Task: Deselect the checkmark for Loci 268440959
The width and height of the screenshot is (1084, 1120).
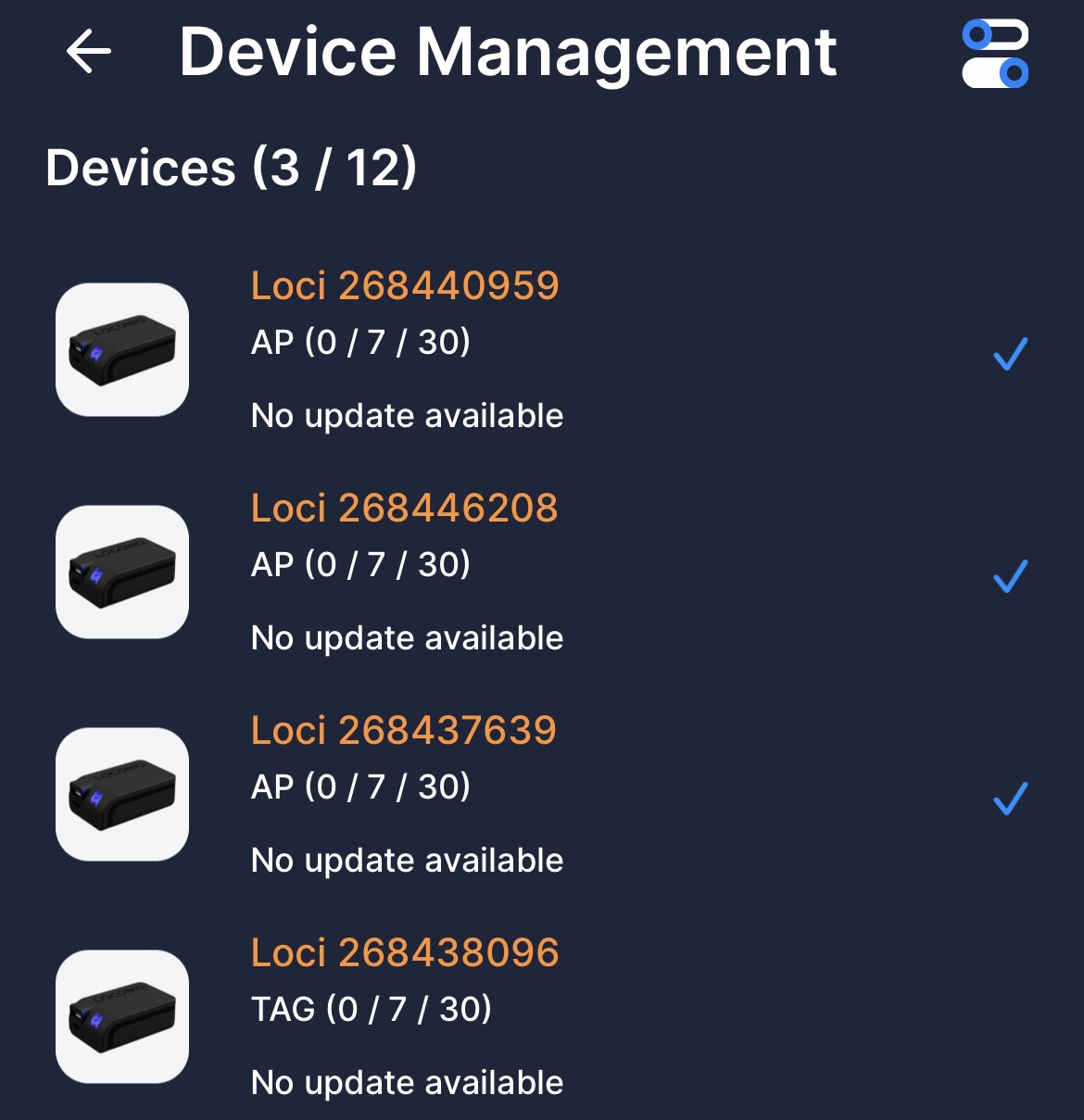Action: [x=1012, y=351]
